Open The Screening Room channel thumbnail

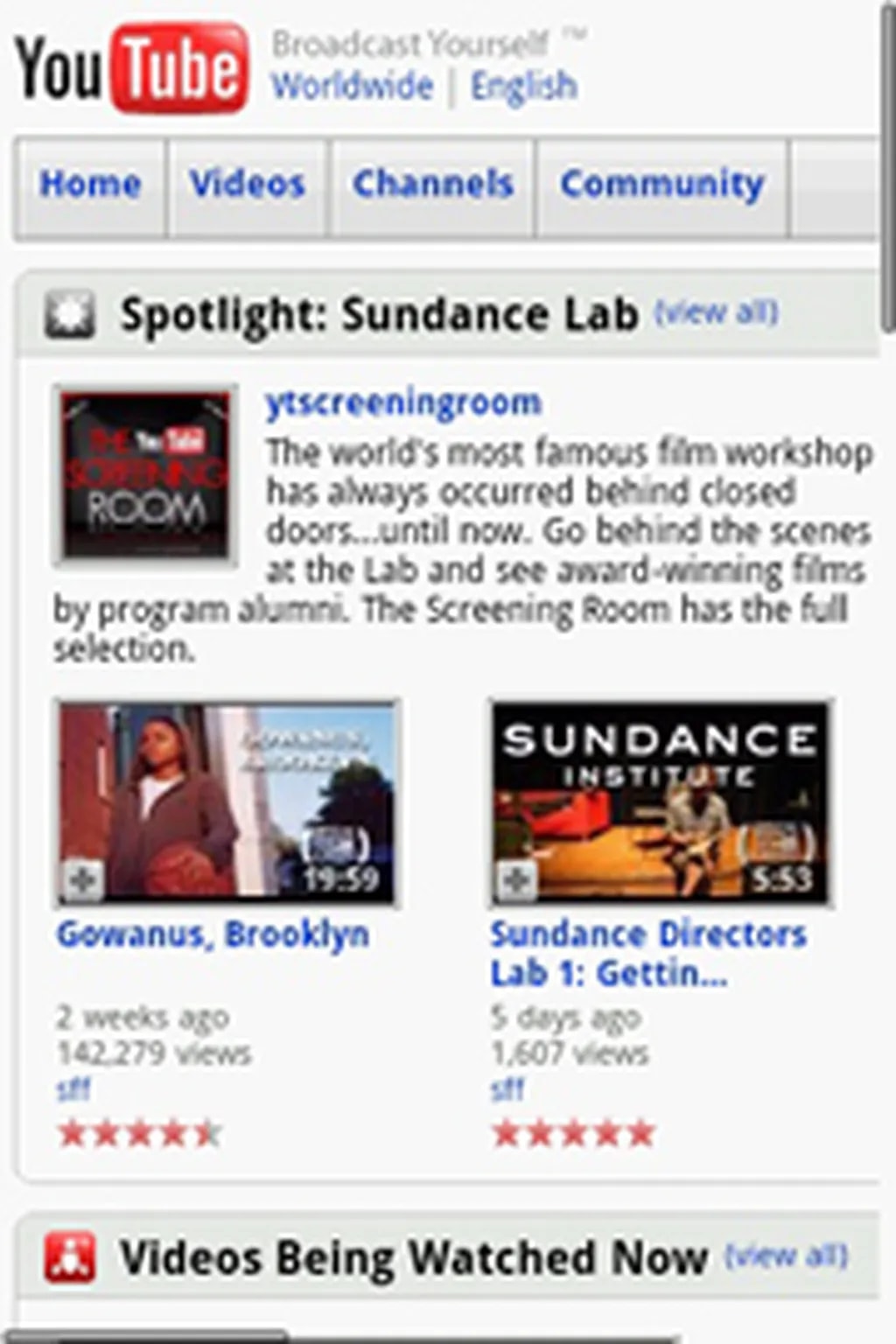coord(145,476)
